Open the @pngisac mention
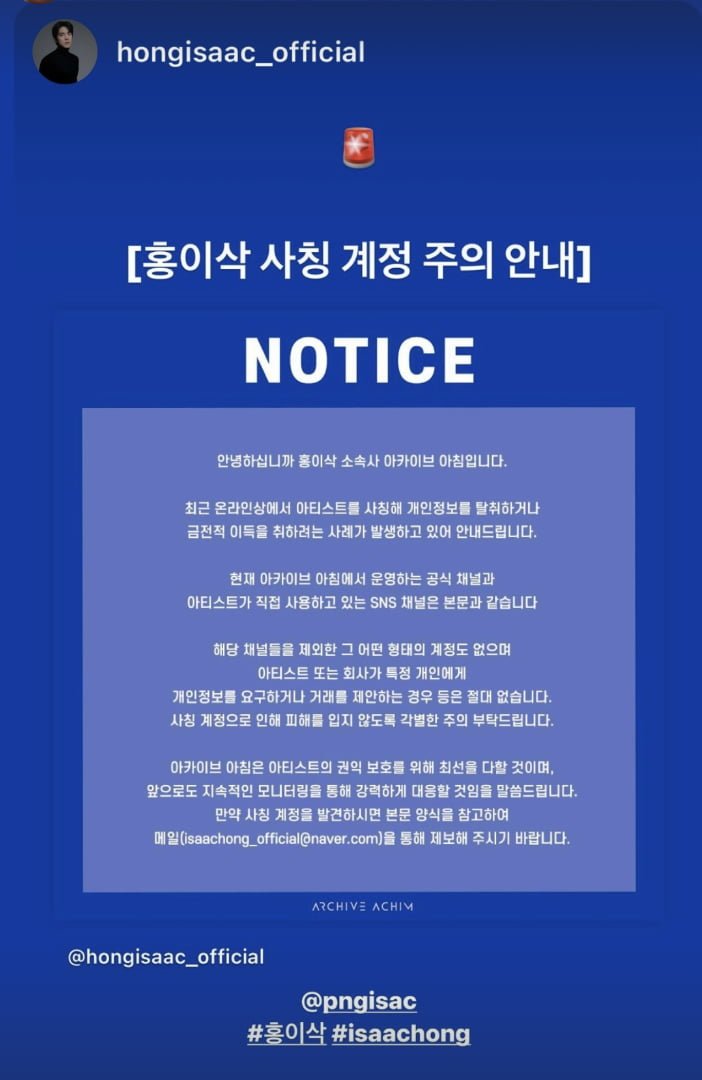The width and height of the screenshot is (702, 1080). point(359,1001)
